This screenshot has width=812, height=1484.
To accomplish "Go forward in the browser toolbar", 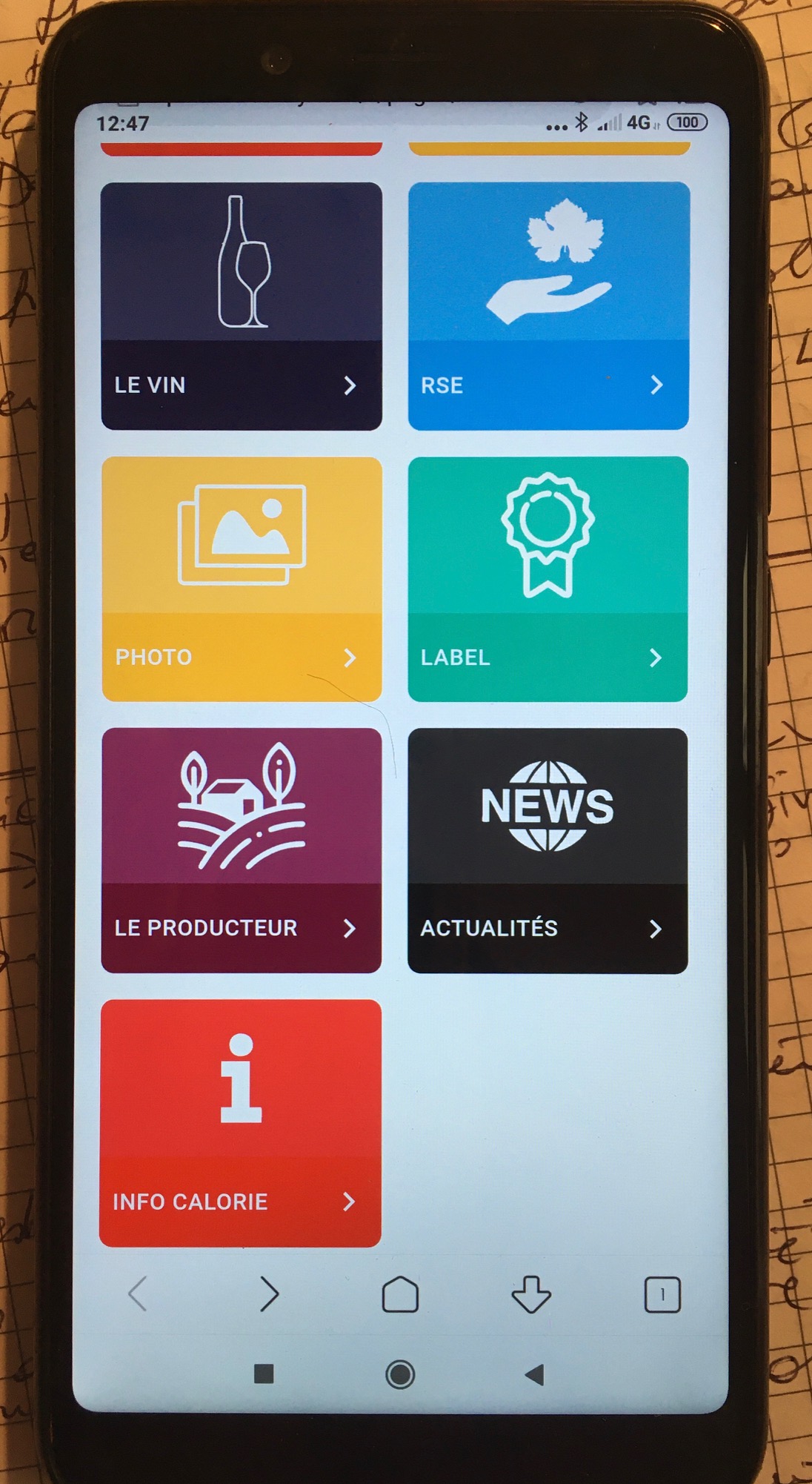I will click(269, 1295).
